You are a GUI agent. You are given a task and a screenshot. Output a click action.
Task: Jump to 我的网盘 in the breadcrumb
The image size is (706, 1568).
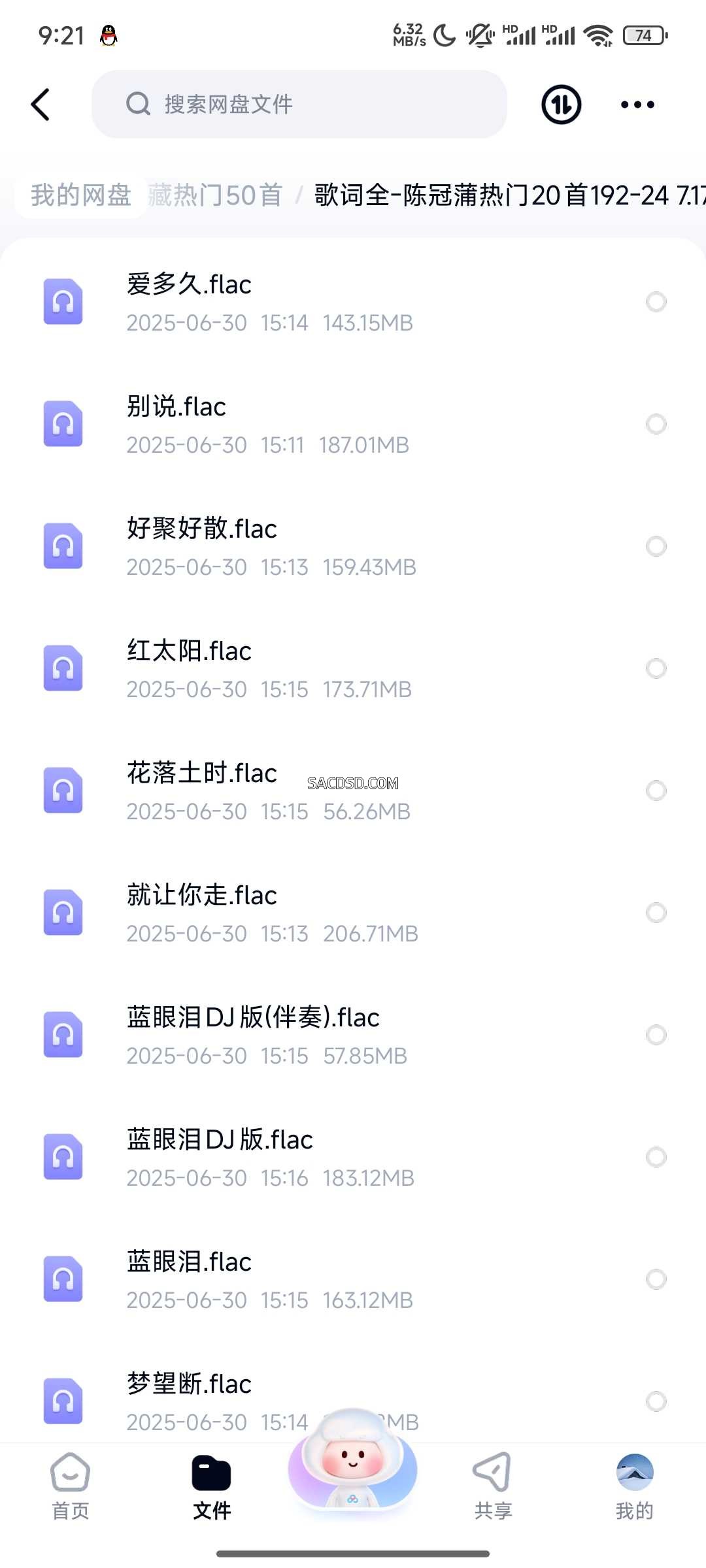(x=81, y=195)
